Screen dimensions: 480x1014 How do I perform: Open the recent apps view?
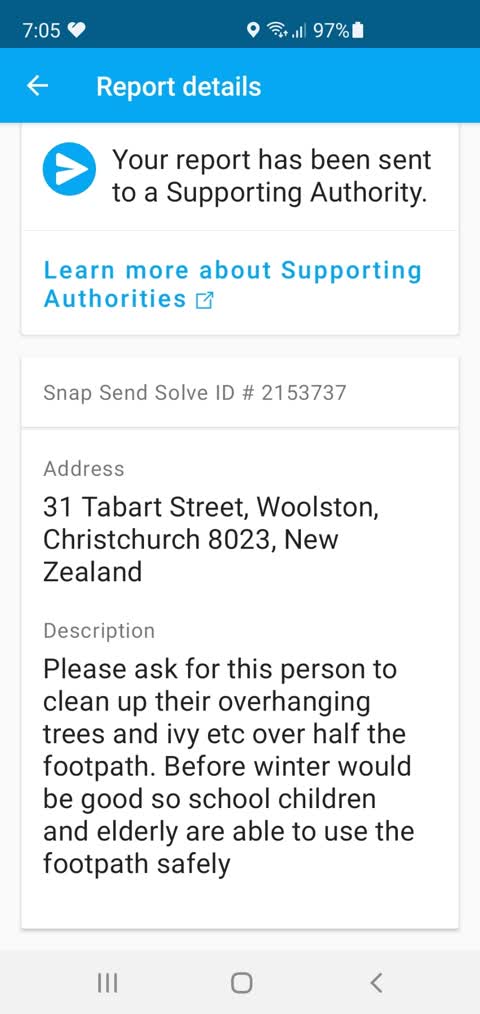[107, 983]
